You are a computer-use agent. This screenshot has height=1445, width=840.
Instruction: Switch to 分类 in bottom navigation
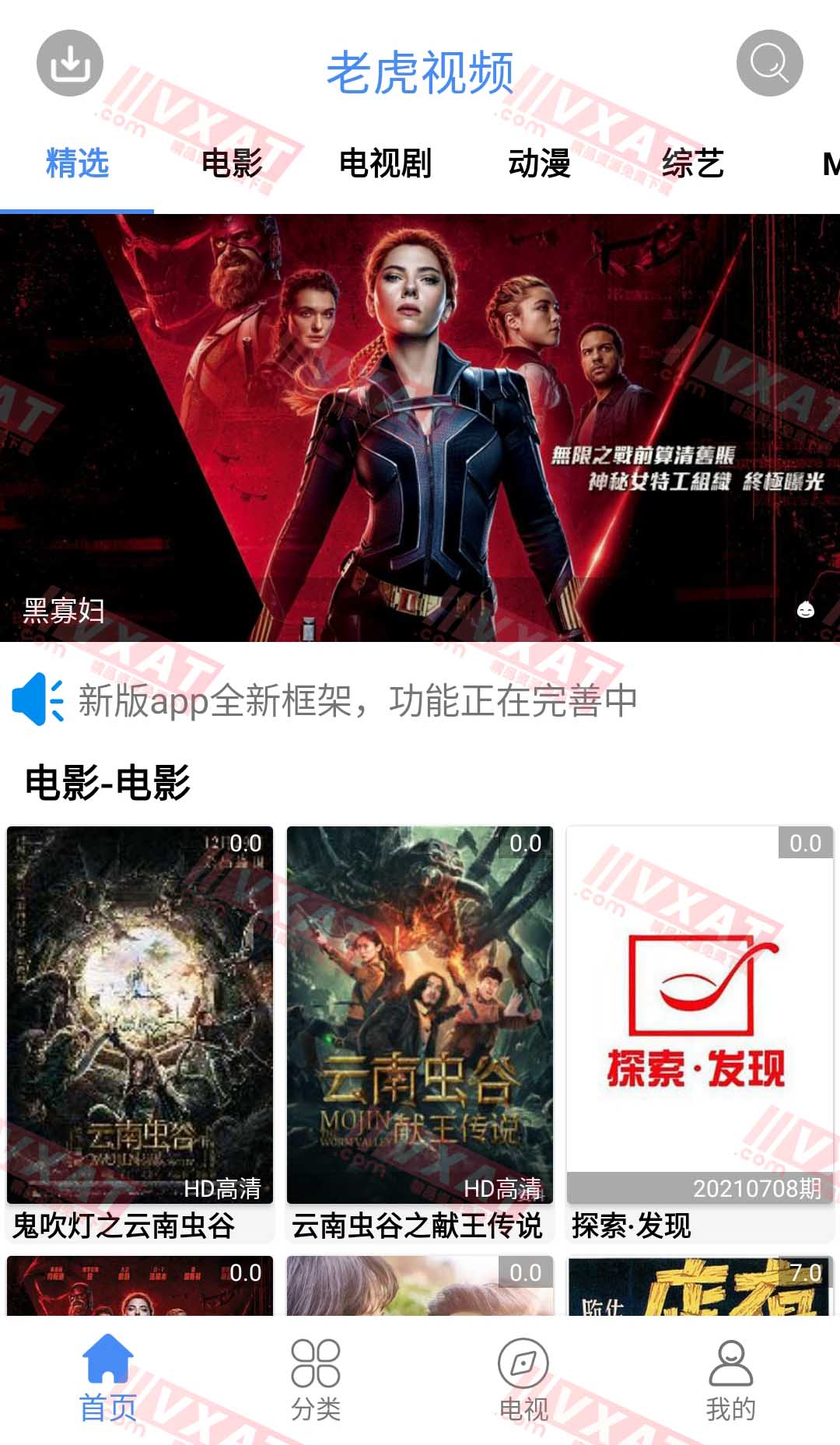(x=315, y=1379)
